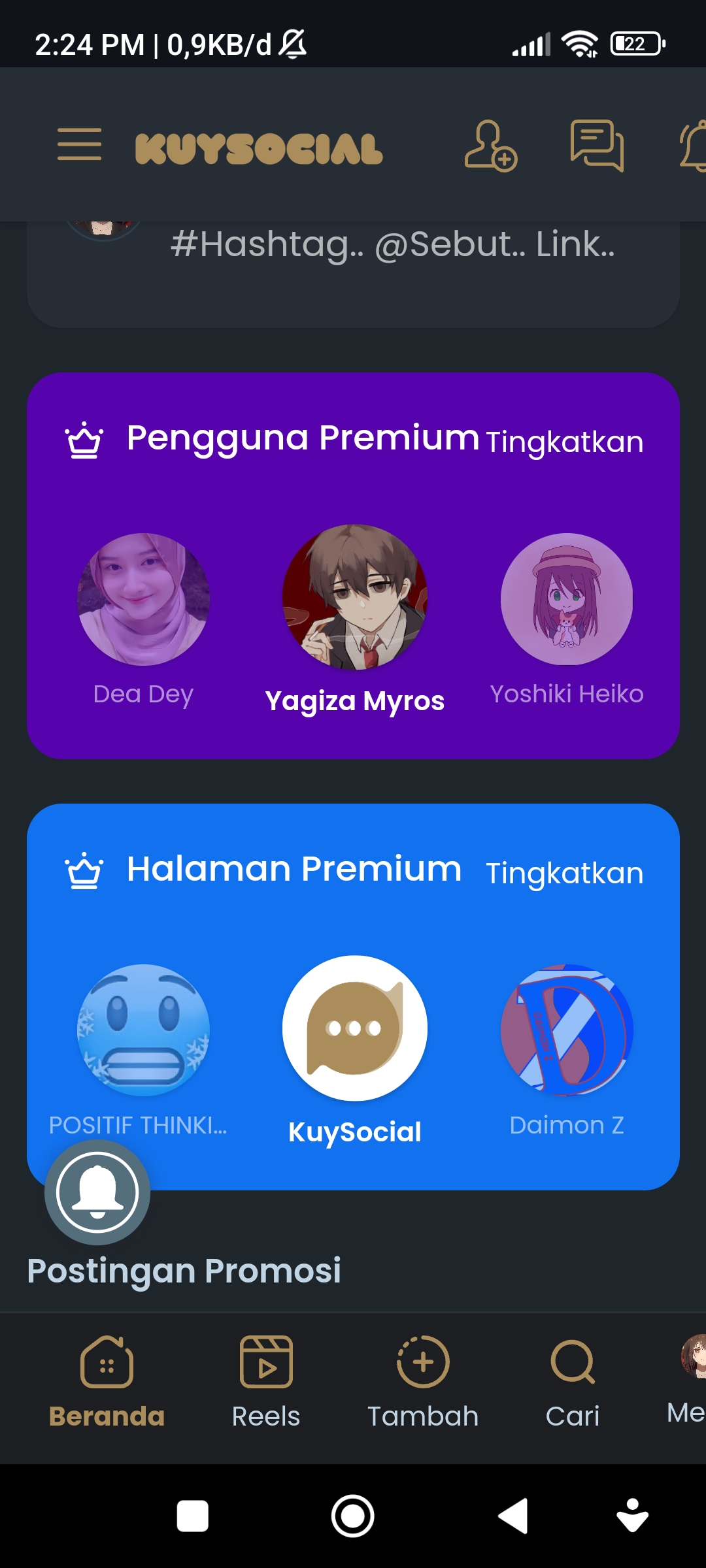This screenshot has height=1568, width=706.
Task: Visit the KuySocial premium page
Action: click(354, 1029)
